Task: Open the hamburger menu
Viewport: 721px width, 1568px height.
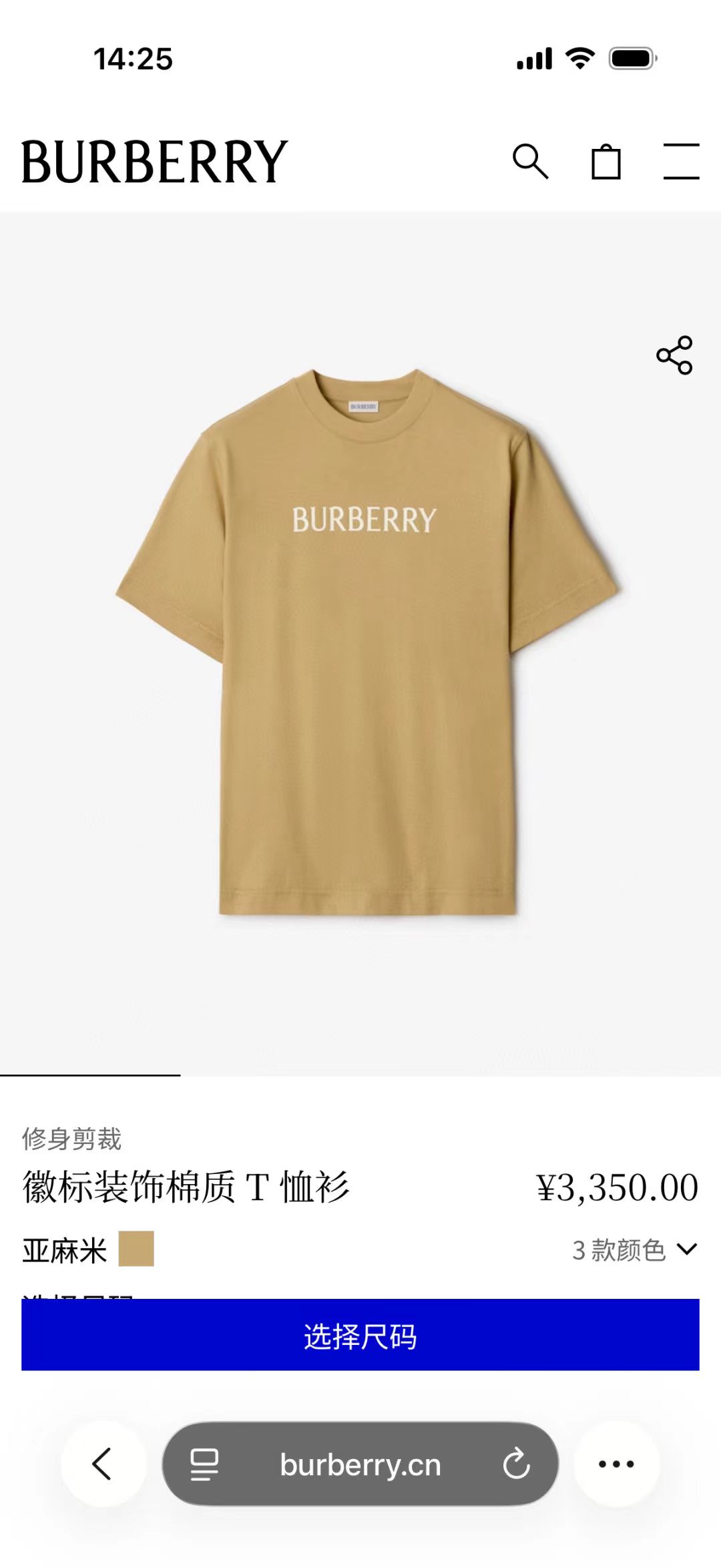Action: coord(681,162)
